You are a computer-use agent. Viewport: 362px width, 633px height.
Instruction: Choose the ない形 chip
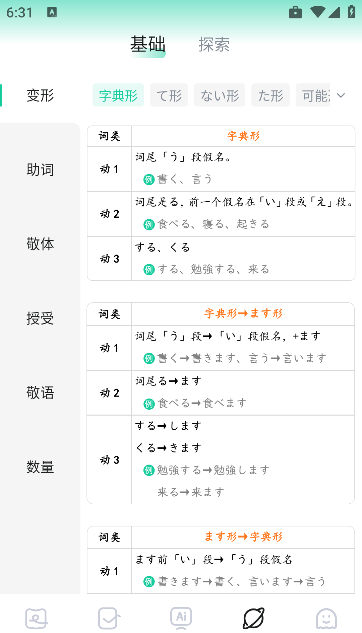pyautogui.click(x=220, y=95)
